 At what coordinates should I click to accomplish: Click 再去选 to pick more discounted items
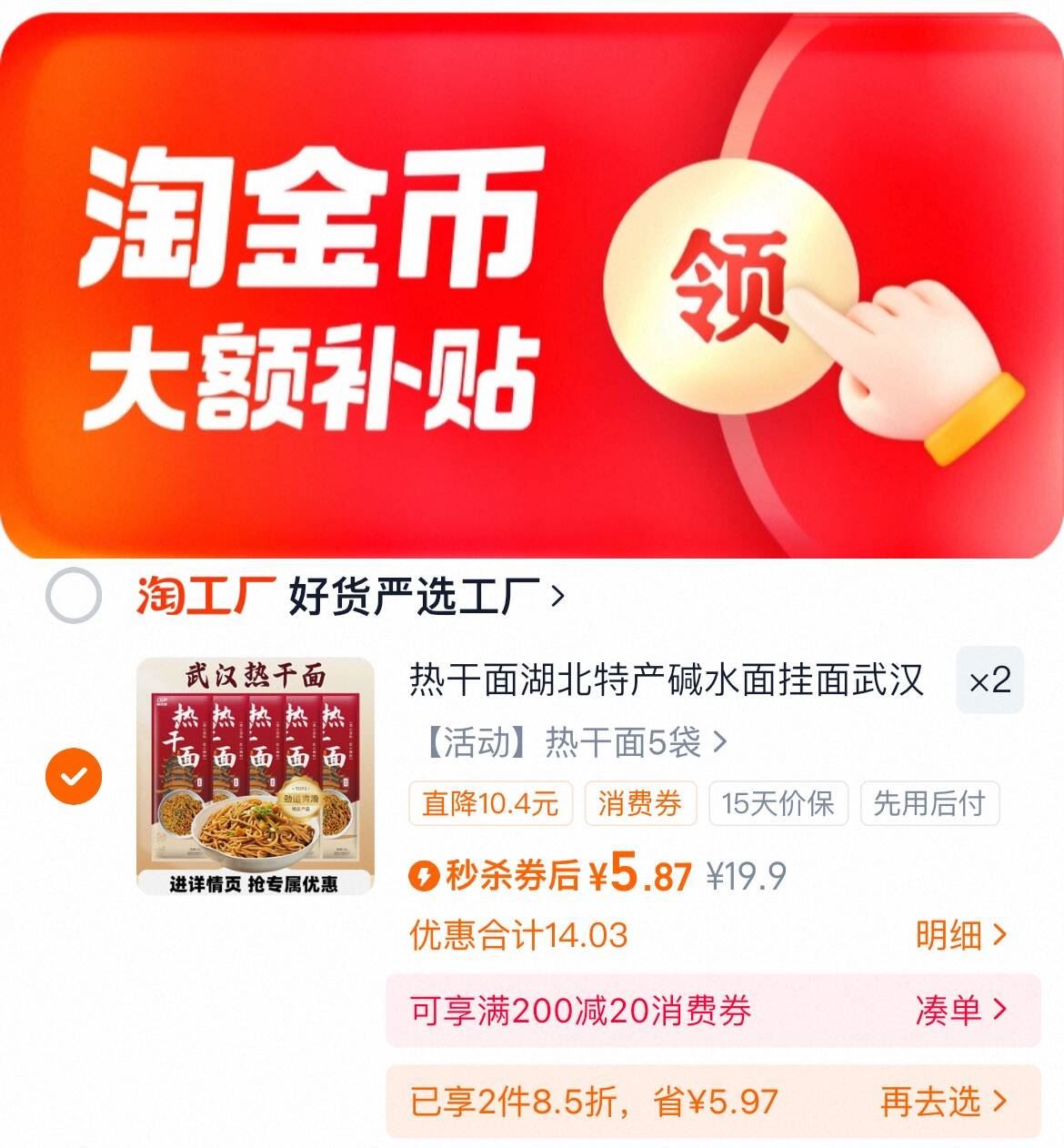(939, 1102)
